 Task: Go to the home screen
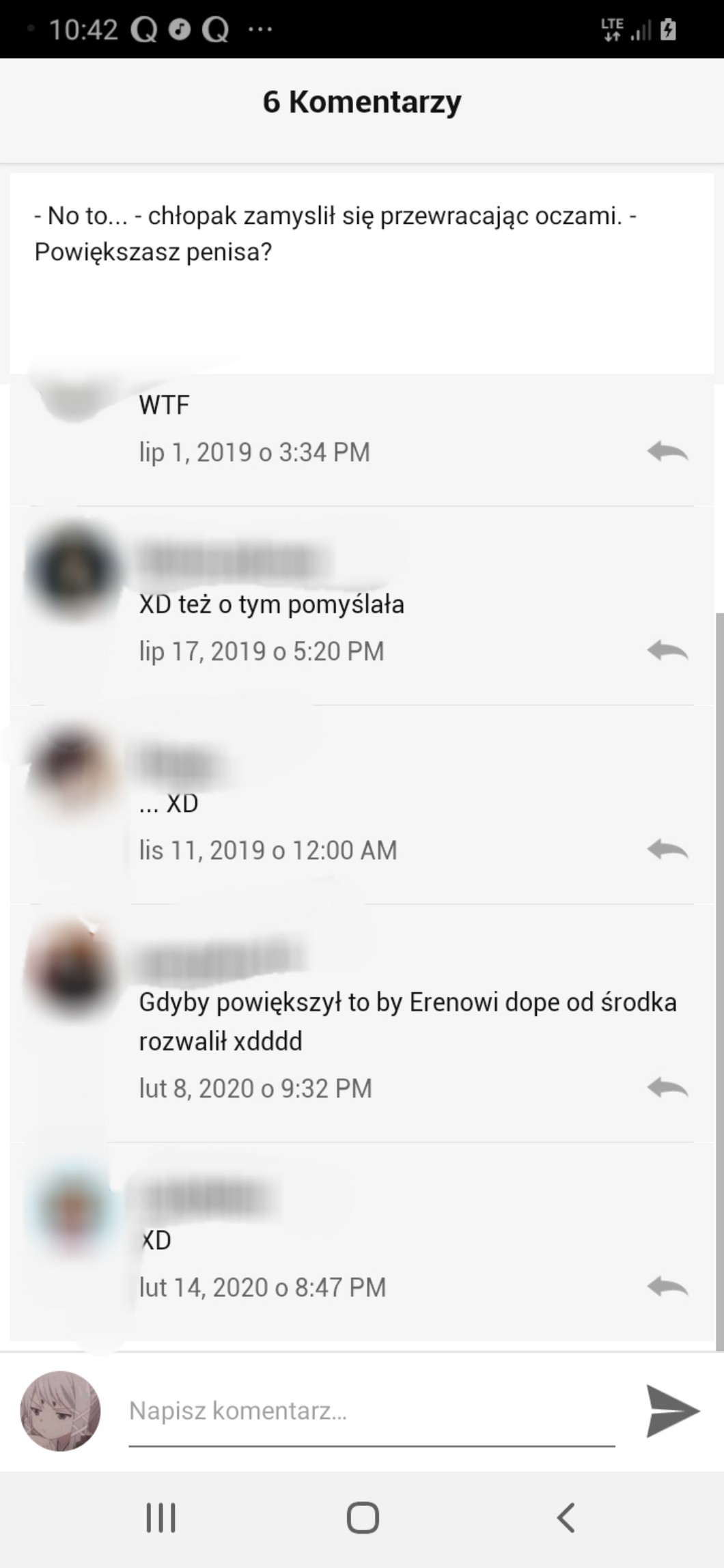coord(362,1517)
